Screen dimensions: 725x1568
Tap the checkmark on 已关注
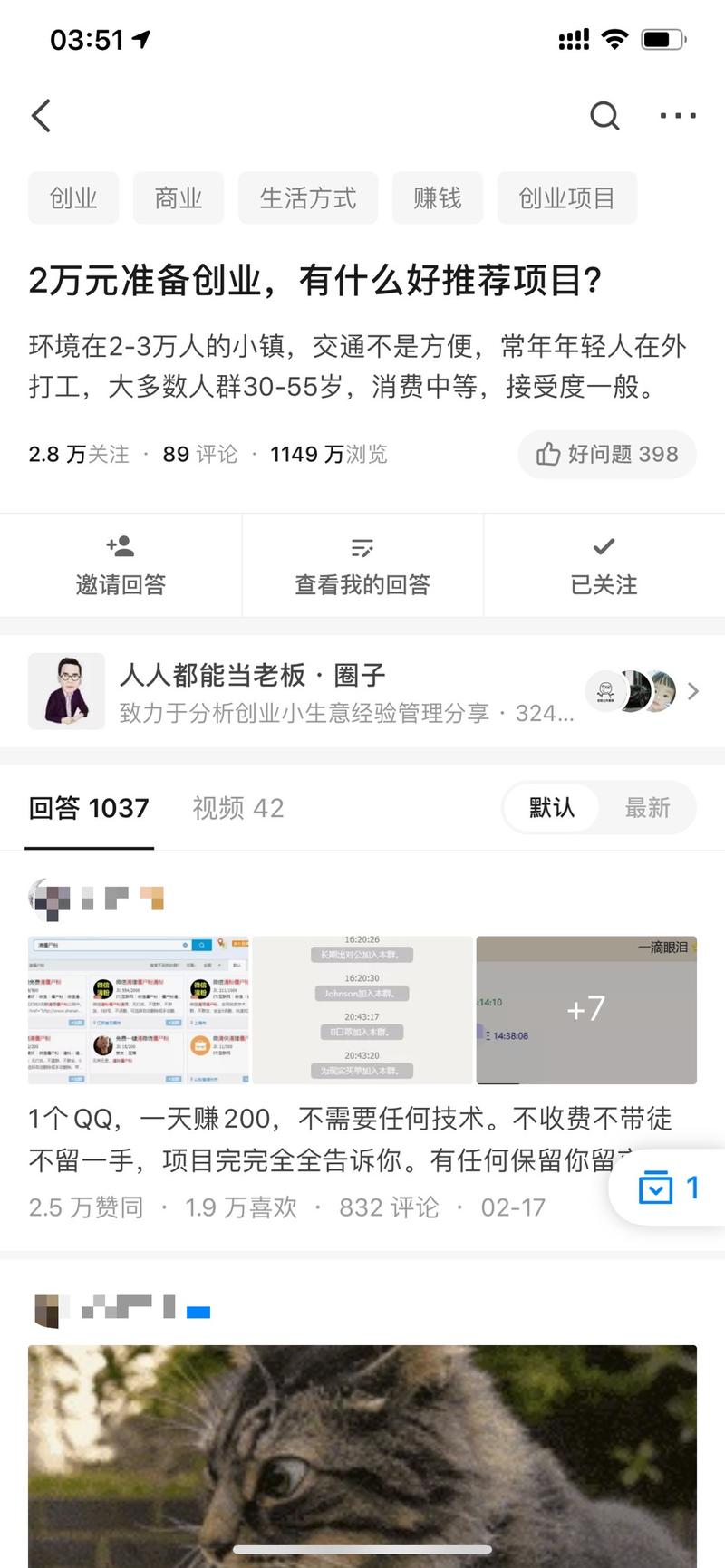point(603,545)
